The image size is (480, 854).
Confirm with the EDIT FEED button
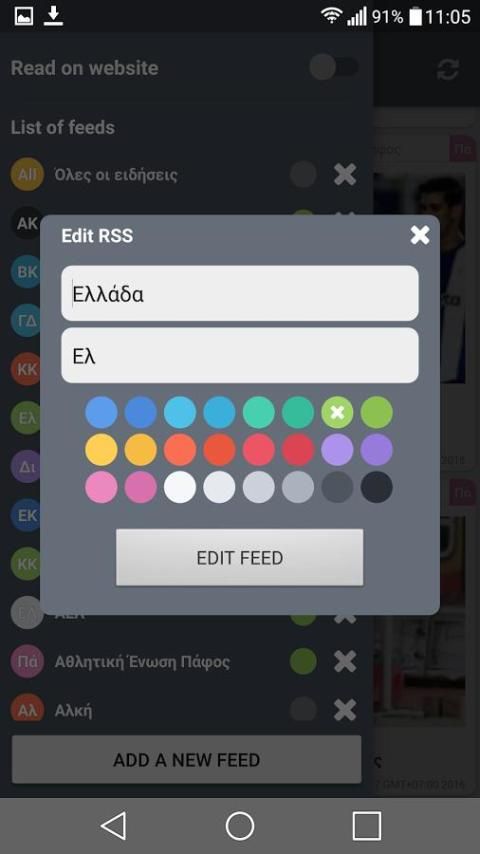click(x=240, y=557)
